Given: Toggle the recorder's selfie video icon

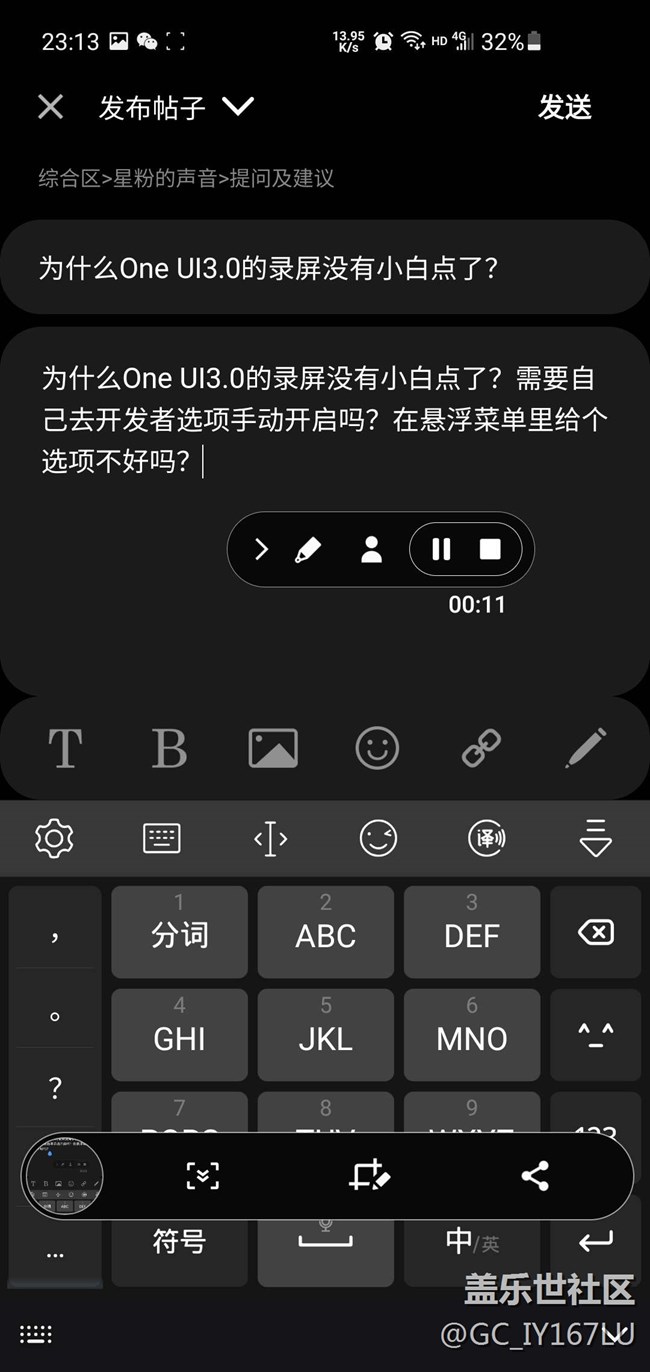Looking at the screenshot, I should 371,549.
